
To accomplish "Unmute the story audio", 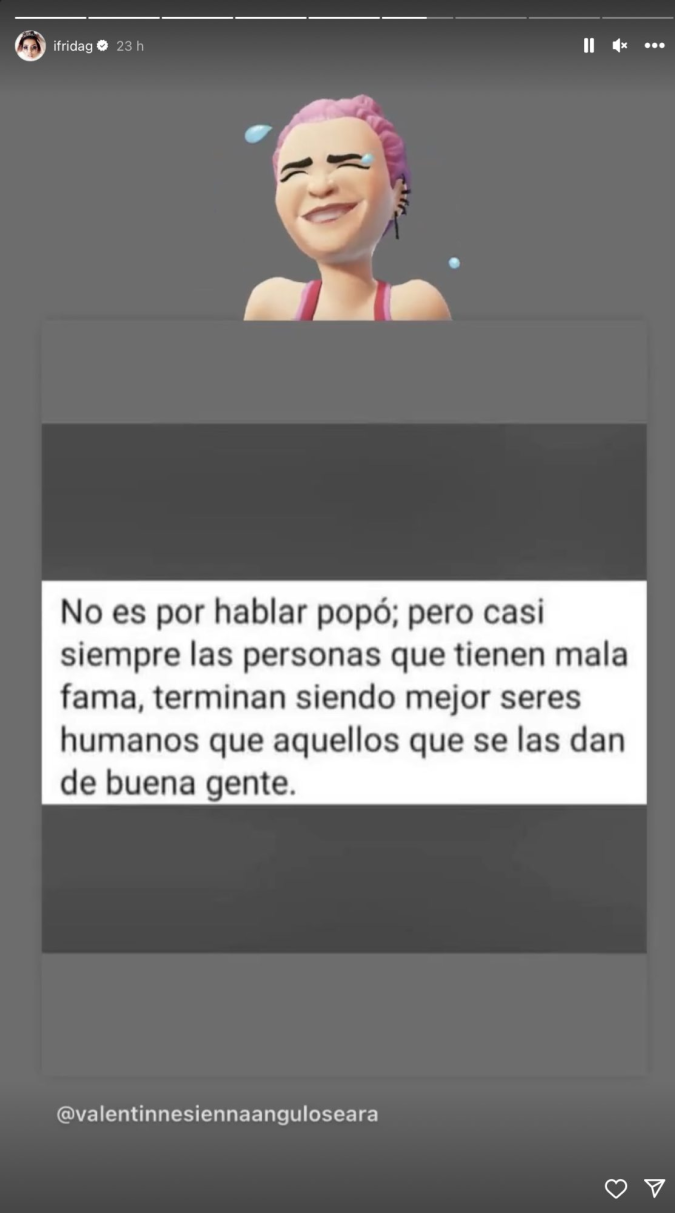I will coord(620,46).
